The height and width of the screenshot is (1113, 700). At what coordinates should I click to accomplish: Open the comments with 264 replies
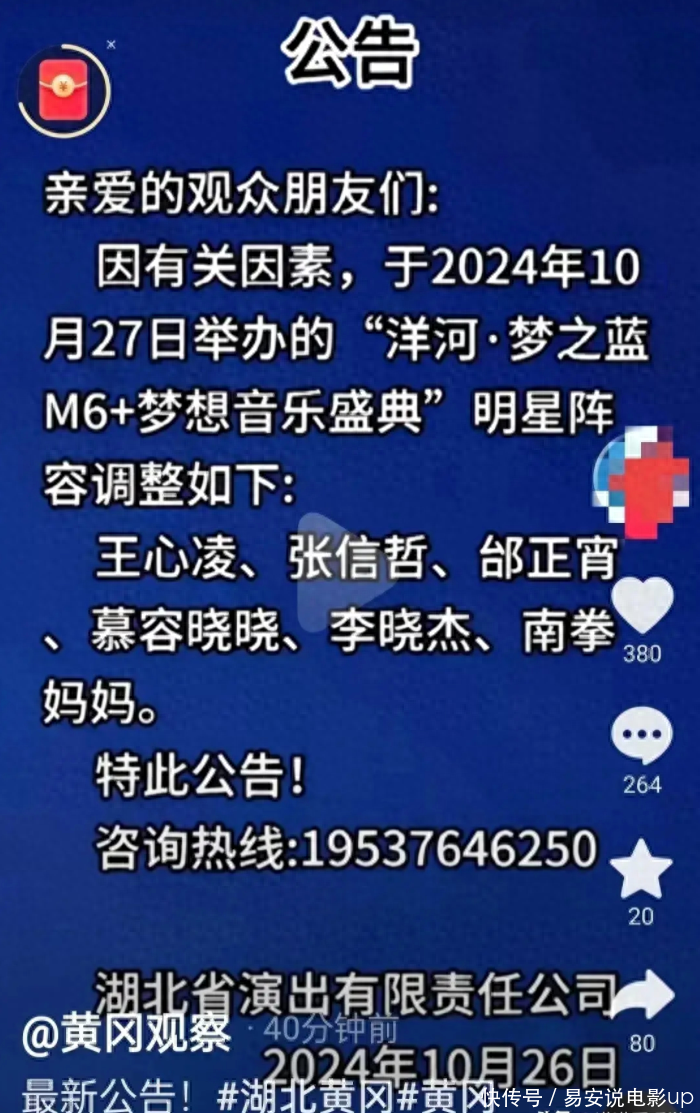(x=642, y=736)
